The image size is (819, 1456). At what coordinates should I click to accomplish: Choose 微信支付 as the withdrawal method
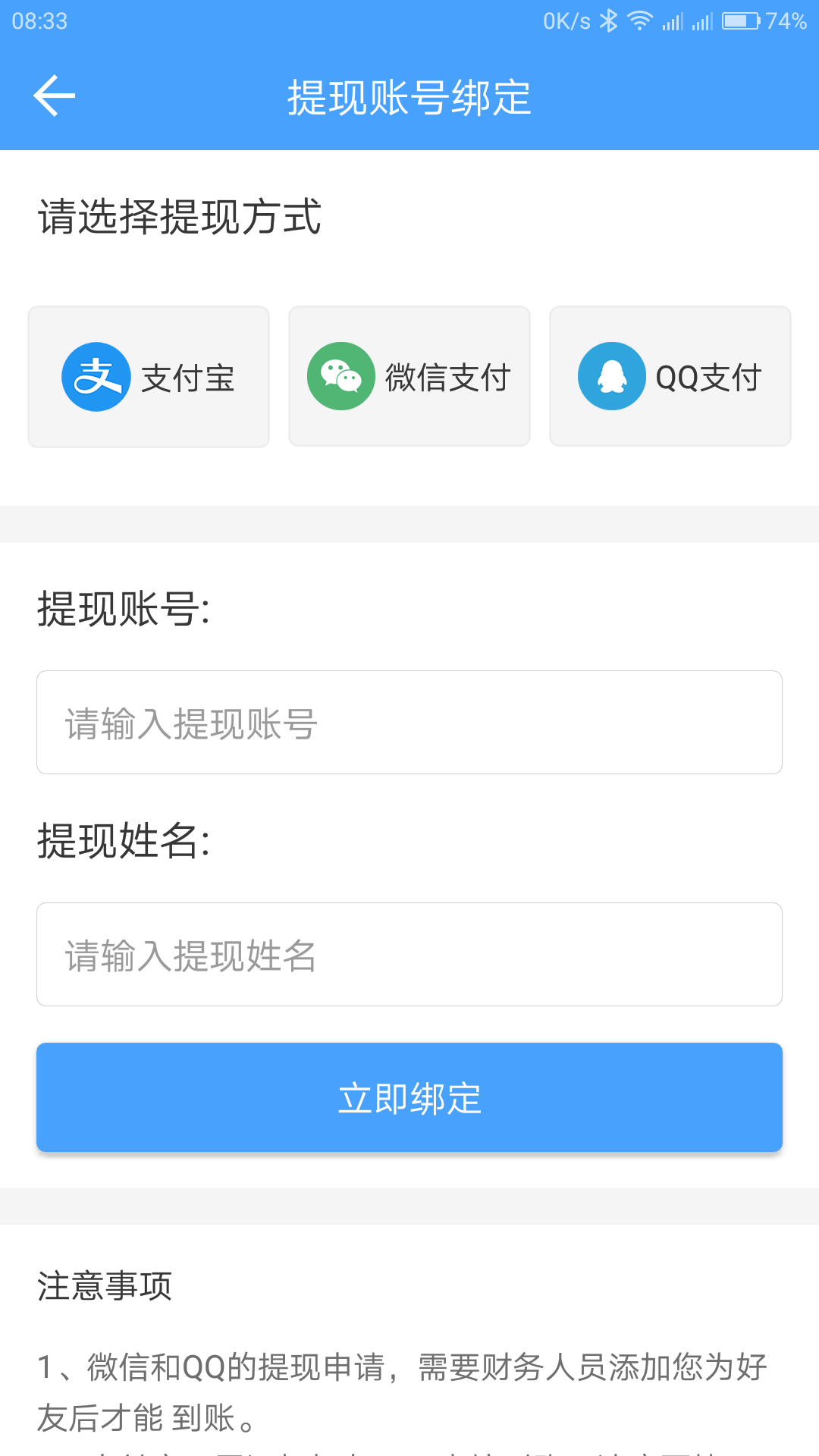(x=409, y=375)
